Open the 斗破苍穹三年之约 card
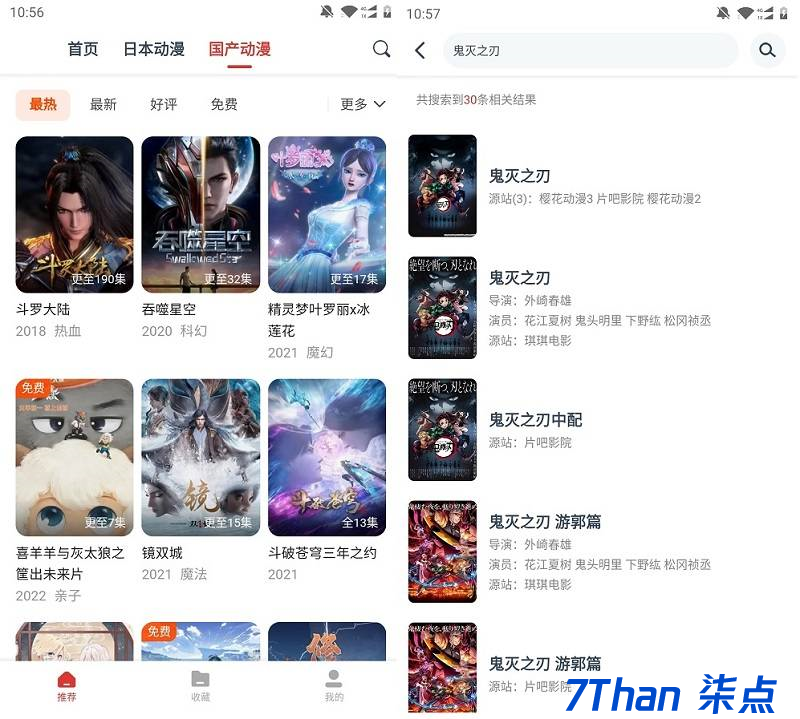Viewport: 800px width, 719px height. coord(326,457)
